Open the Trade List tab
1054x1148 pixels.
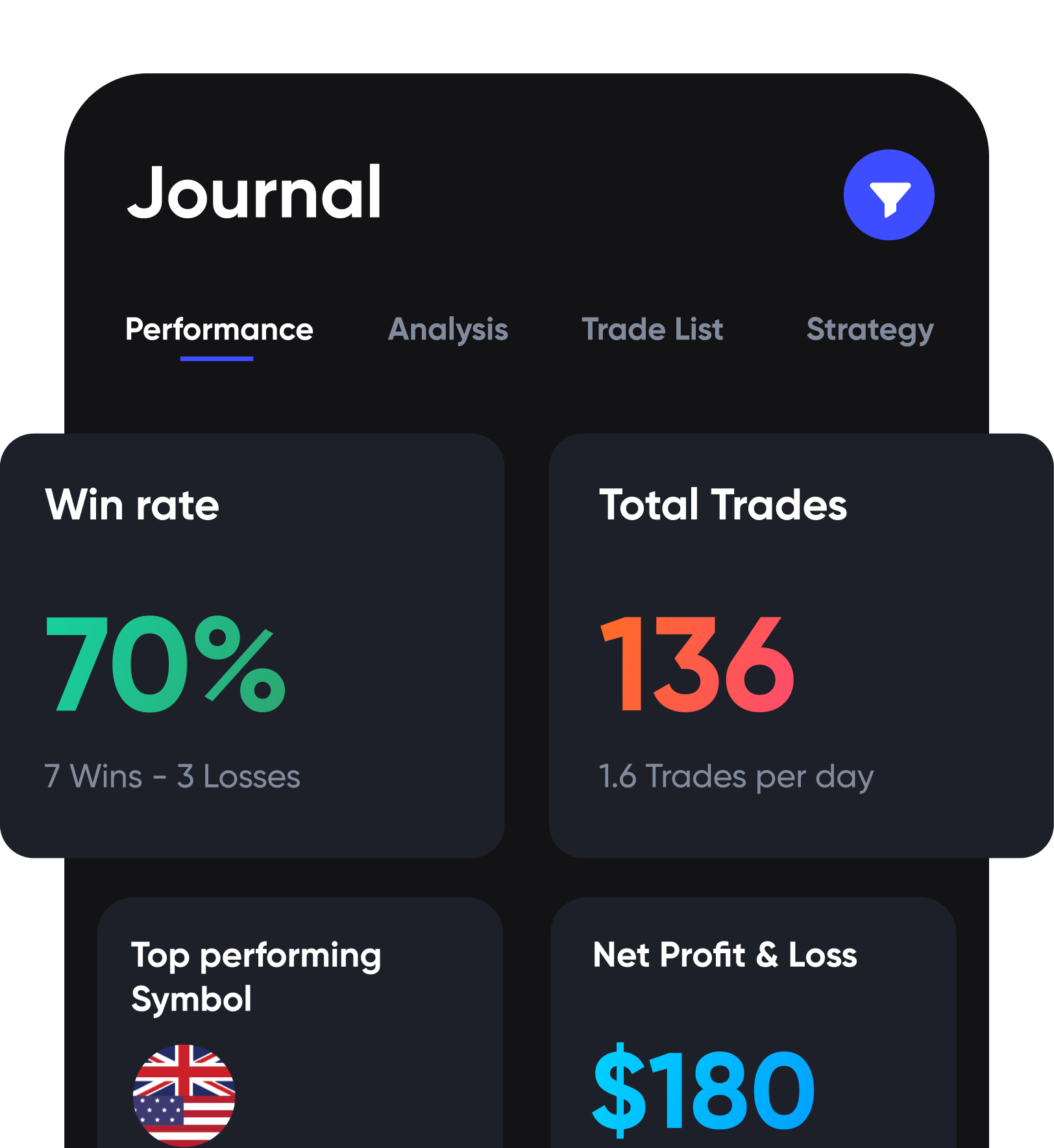654,329
